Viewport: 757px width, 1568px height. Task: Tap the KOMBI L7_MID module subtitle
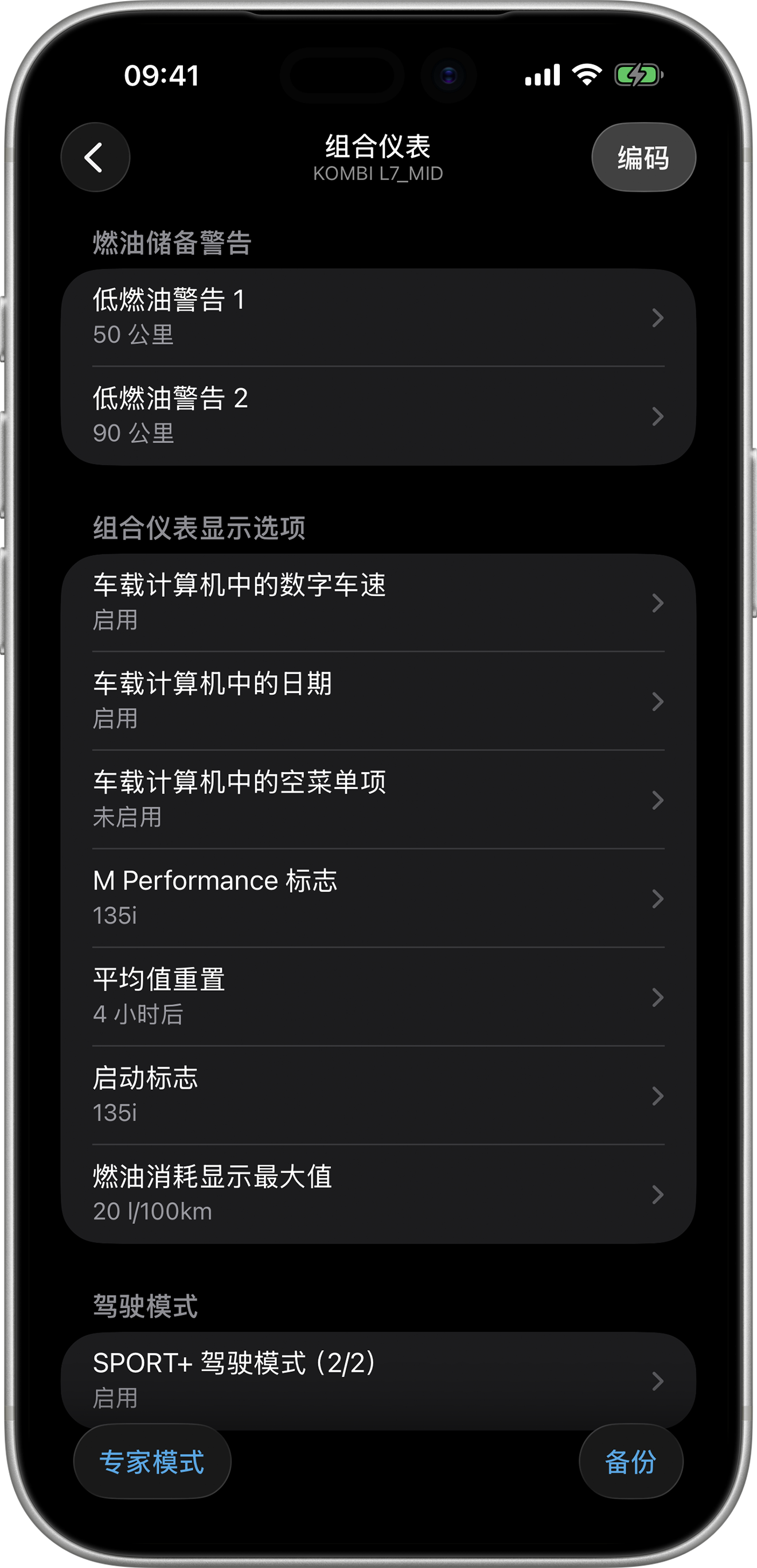tap(378, 174)
